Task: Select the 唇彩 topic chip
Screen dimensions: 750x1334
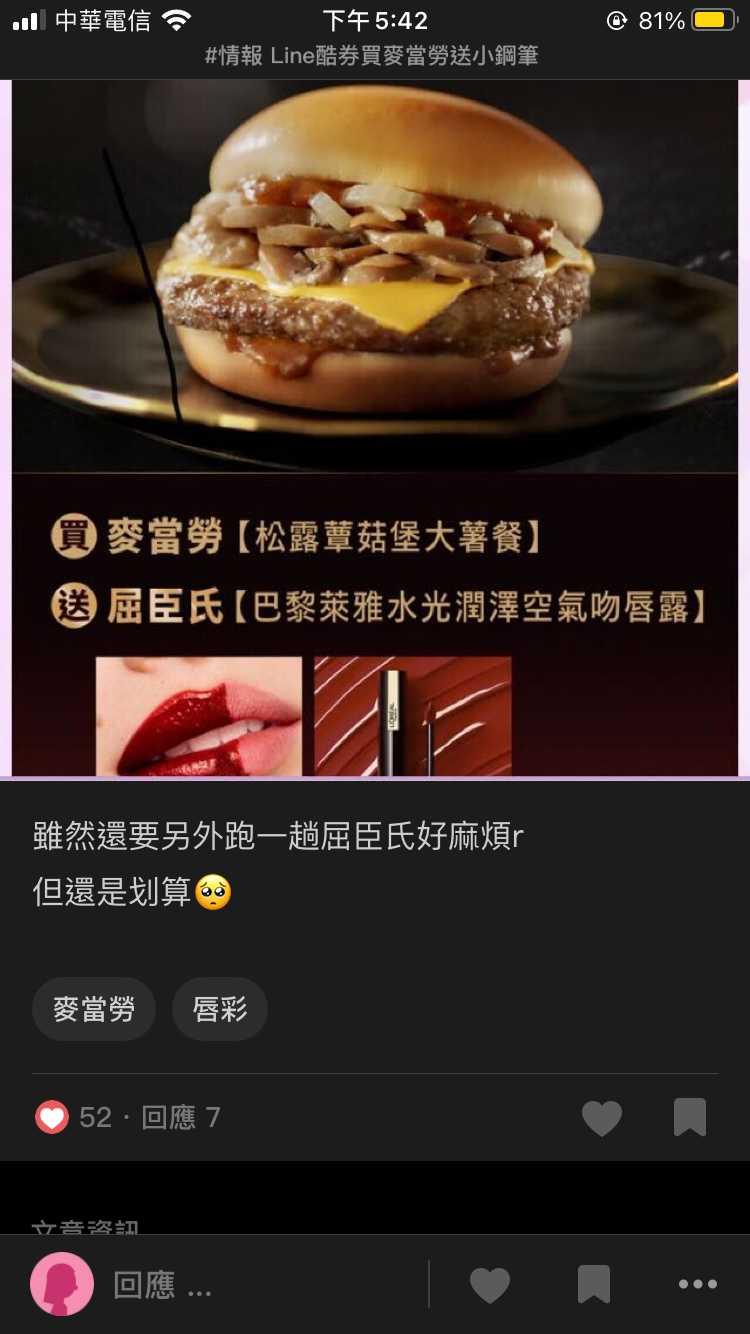Action: (x=220, y=1009)
